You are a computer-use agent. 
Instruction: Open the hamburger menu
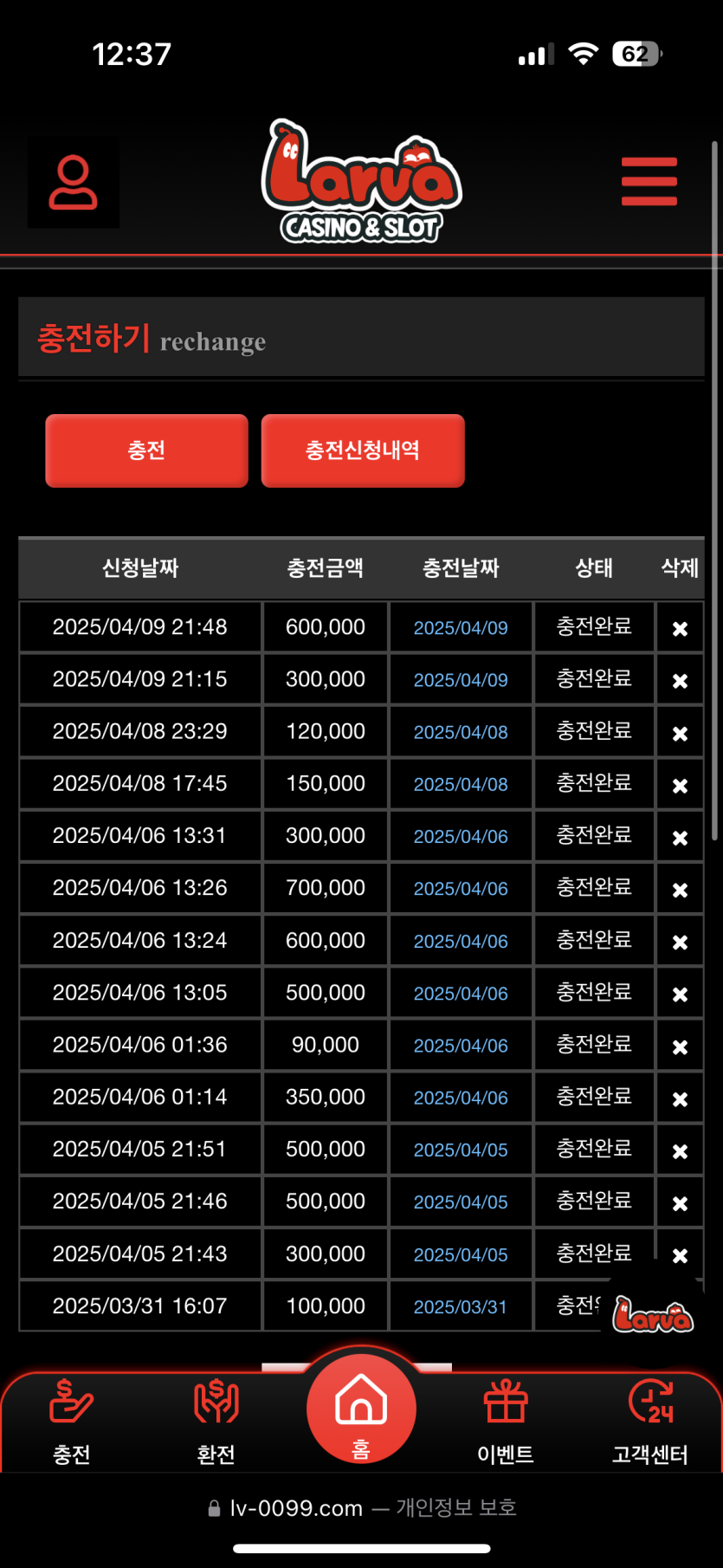pos(649,182)
